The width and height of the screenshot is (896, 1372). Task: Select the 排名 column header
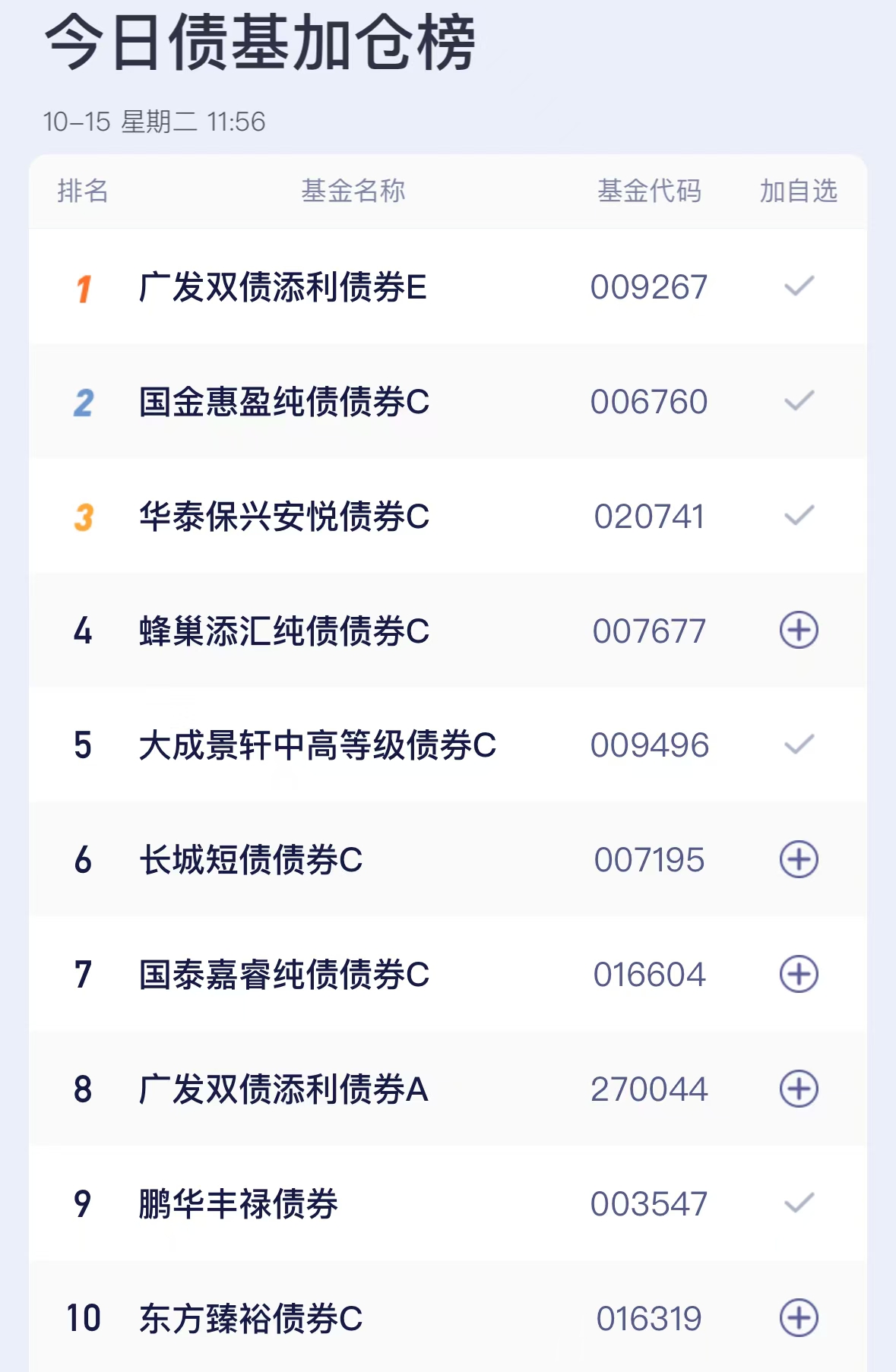tap(84, 192)
